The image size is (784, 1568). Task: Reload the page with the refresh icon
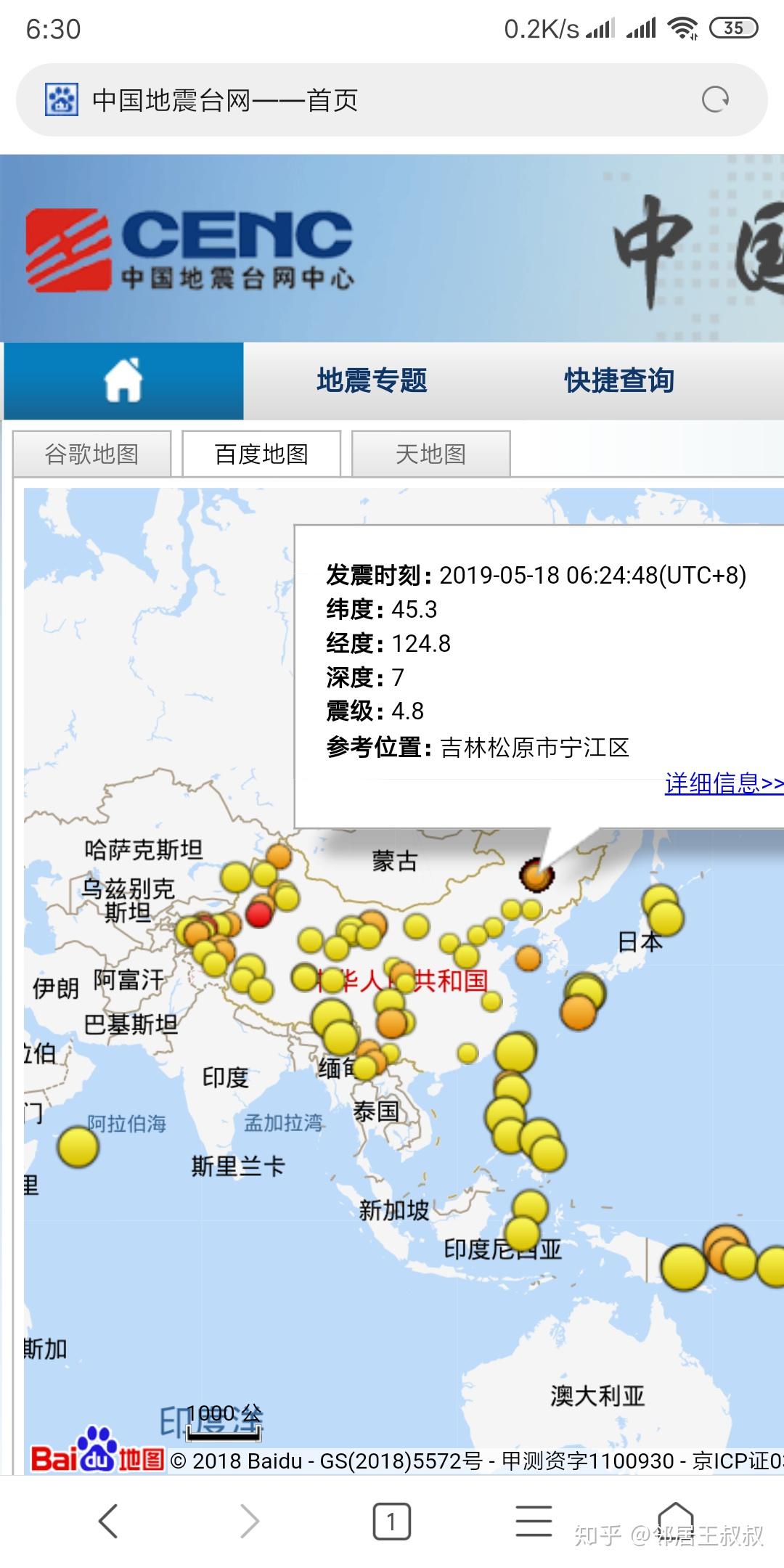pos(715,99)
